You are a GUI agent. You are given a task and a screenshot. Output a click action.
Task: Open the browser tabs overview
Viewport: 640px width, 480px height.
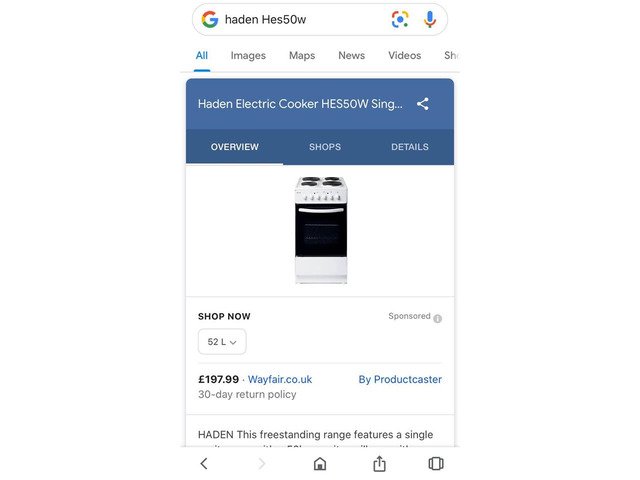436,463
